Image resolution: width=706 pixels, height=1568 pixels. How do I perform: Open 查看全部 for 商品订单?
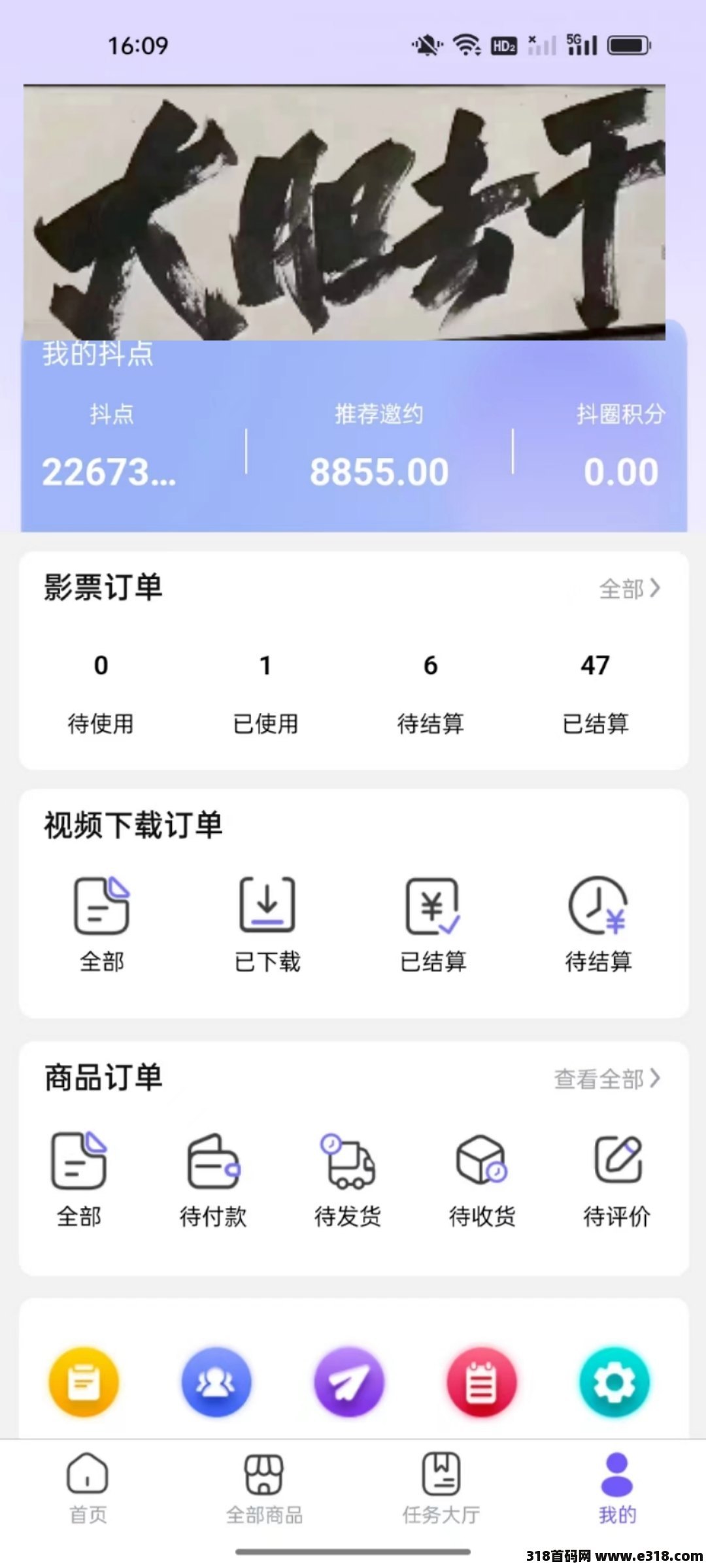tap(607, 1079)
